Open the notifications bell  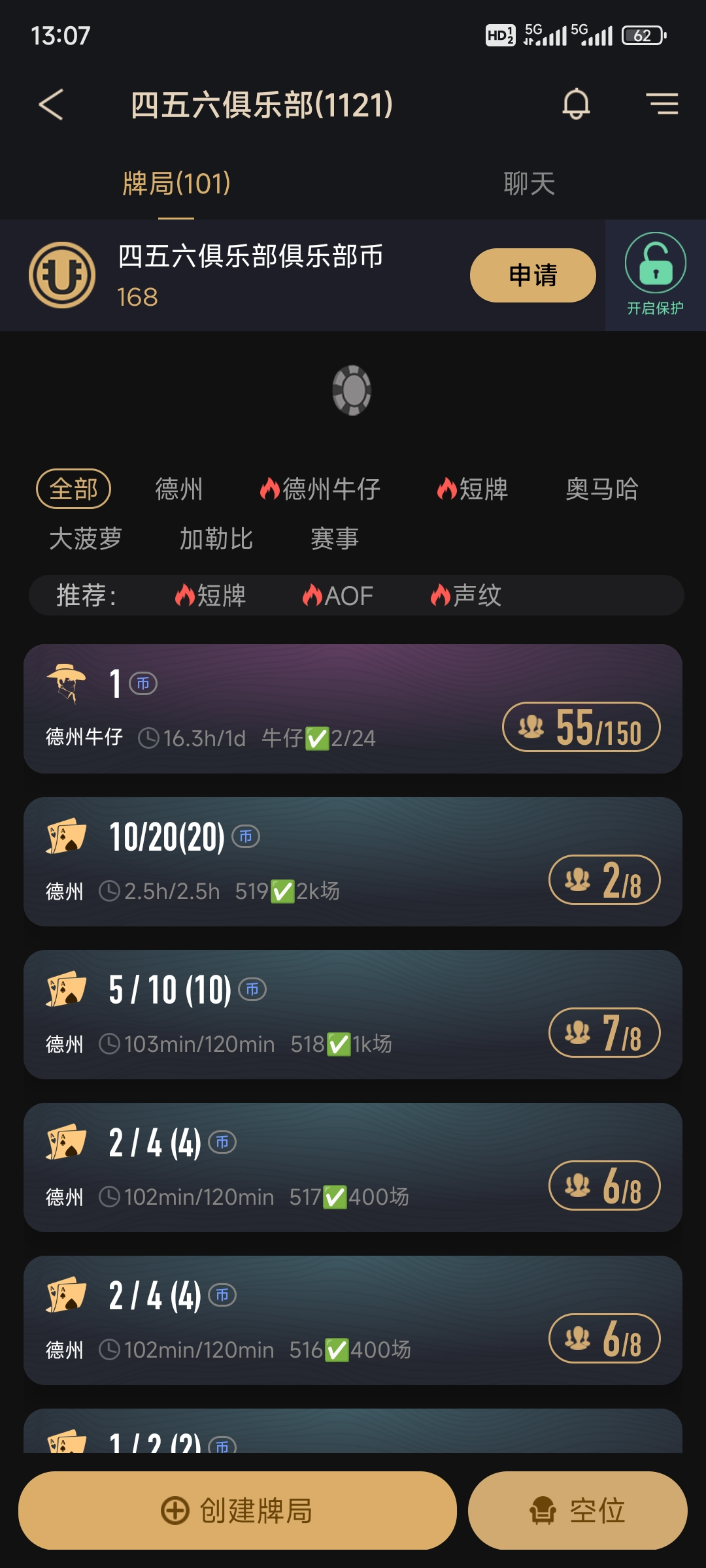tap(576, 105)
